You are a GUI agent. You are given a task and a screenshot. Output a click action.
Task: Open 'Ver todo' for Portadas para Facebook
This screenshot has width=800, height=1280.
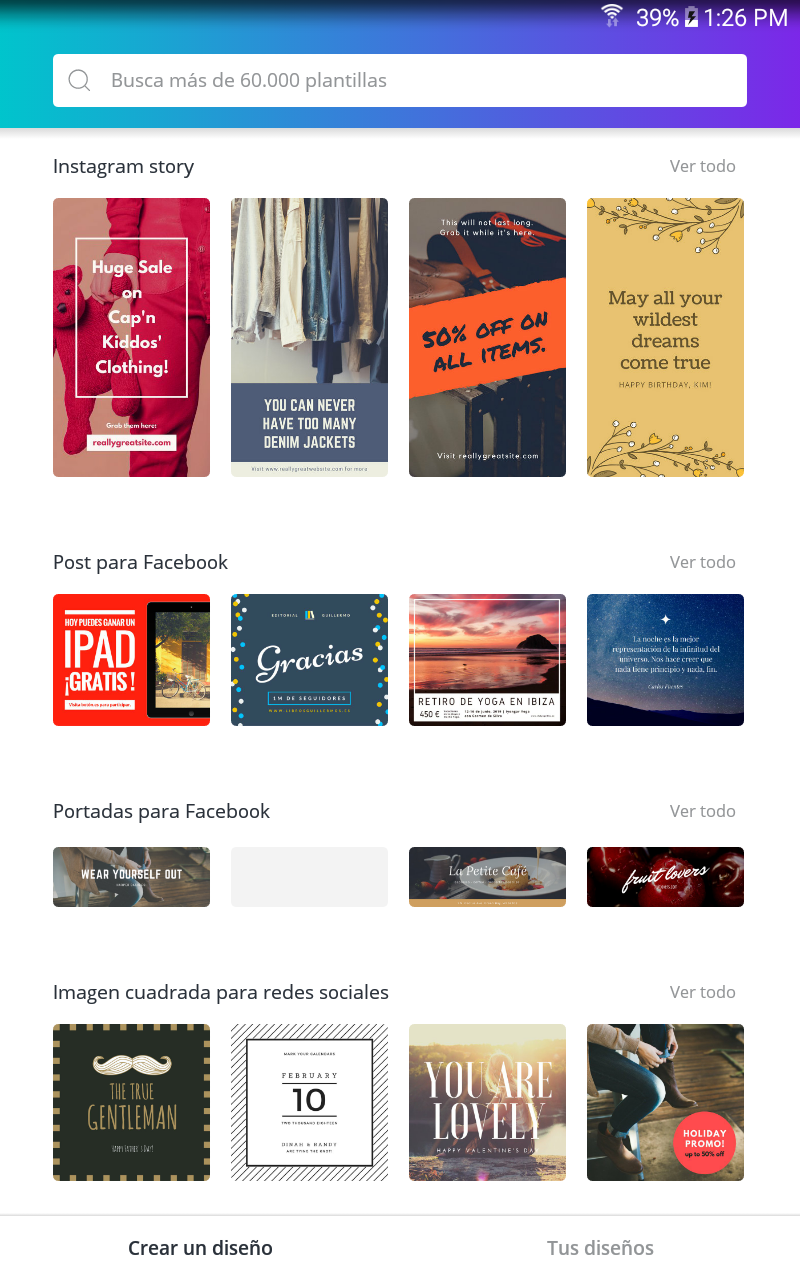click(703, 811)
